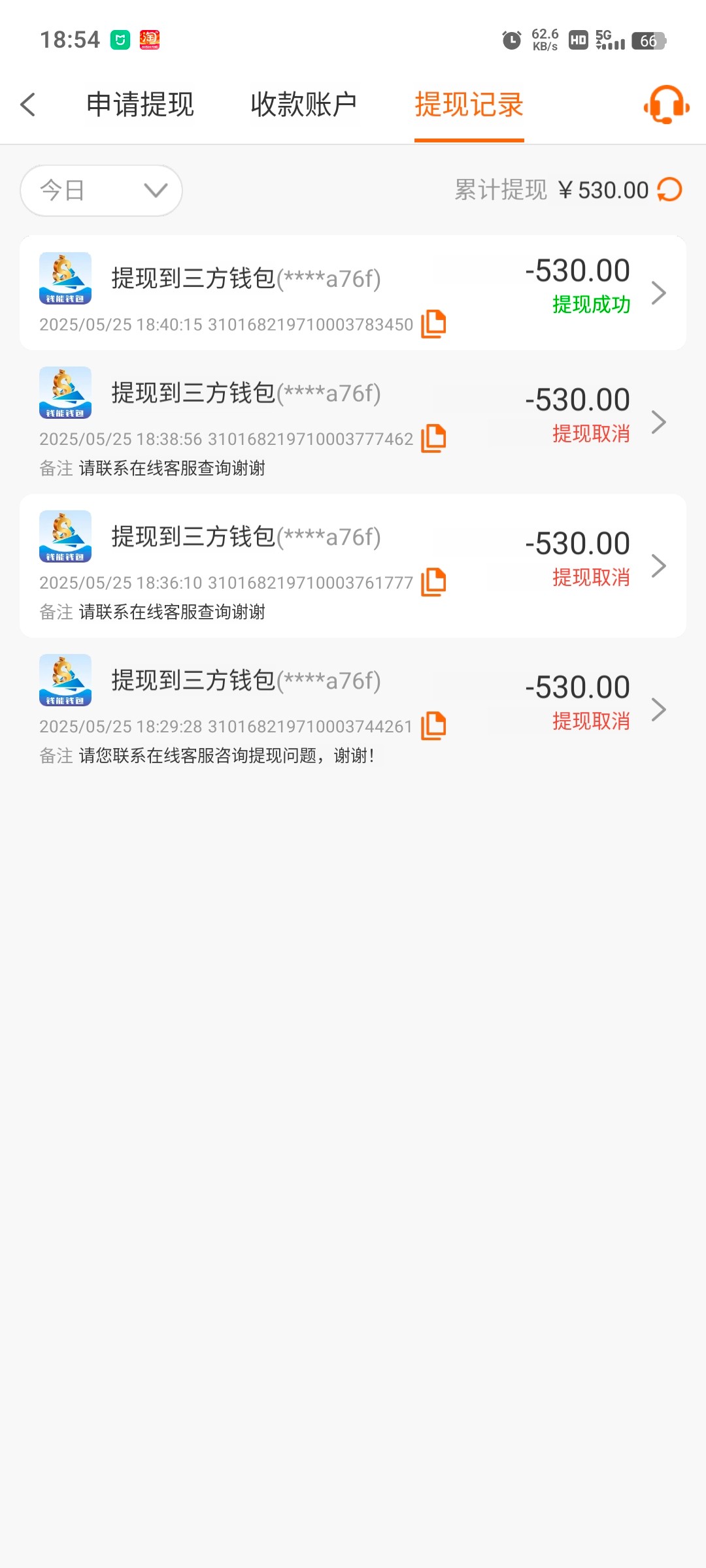The height and width of the screenshot is (1568, 706).
Task: Copy order number ending in 3761777
Action: (x=433, y=582)
